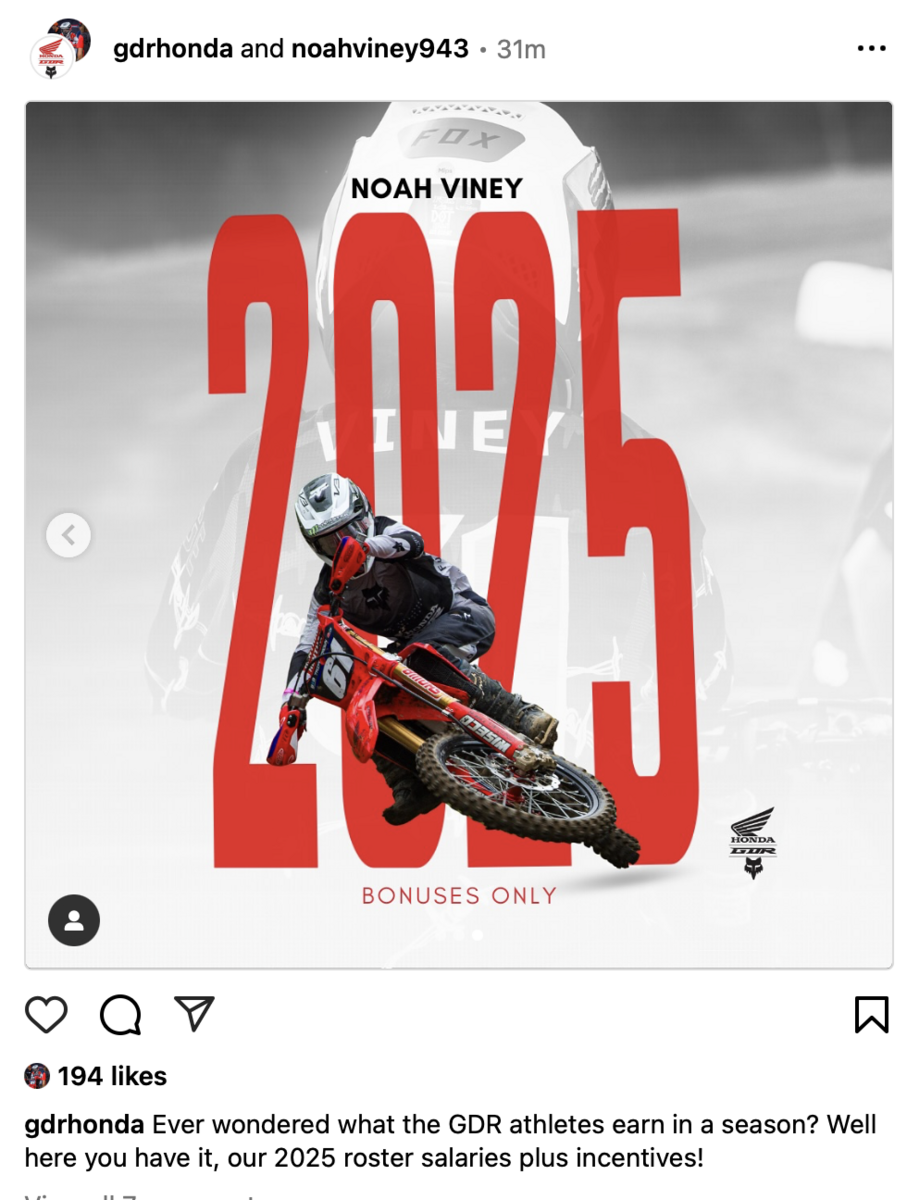View the list of 194 likes
The height and width of the screenshot is (1200, 907).
(112, 1076)
